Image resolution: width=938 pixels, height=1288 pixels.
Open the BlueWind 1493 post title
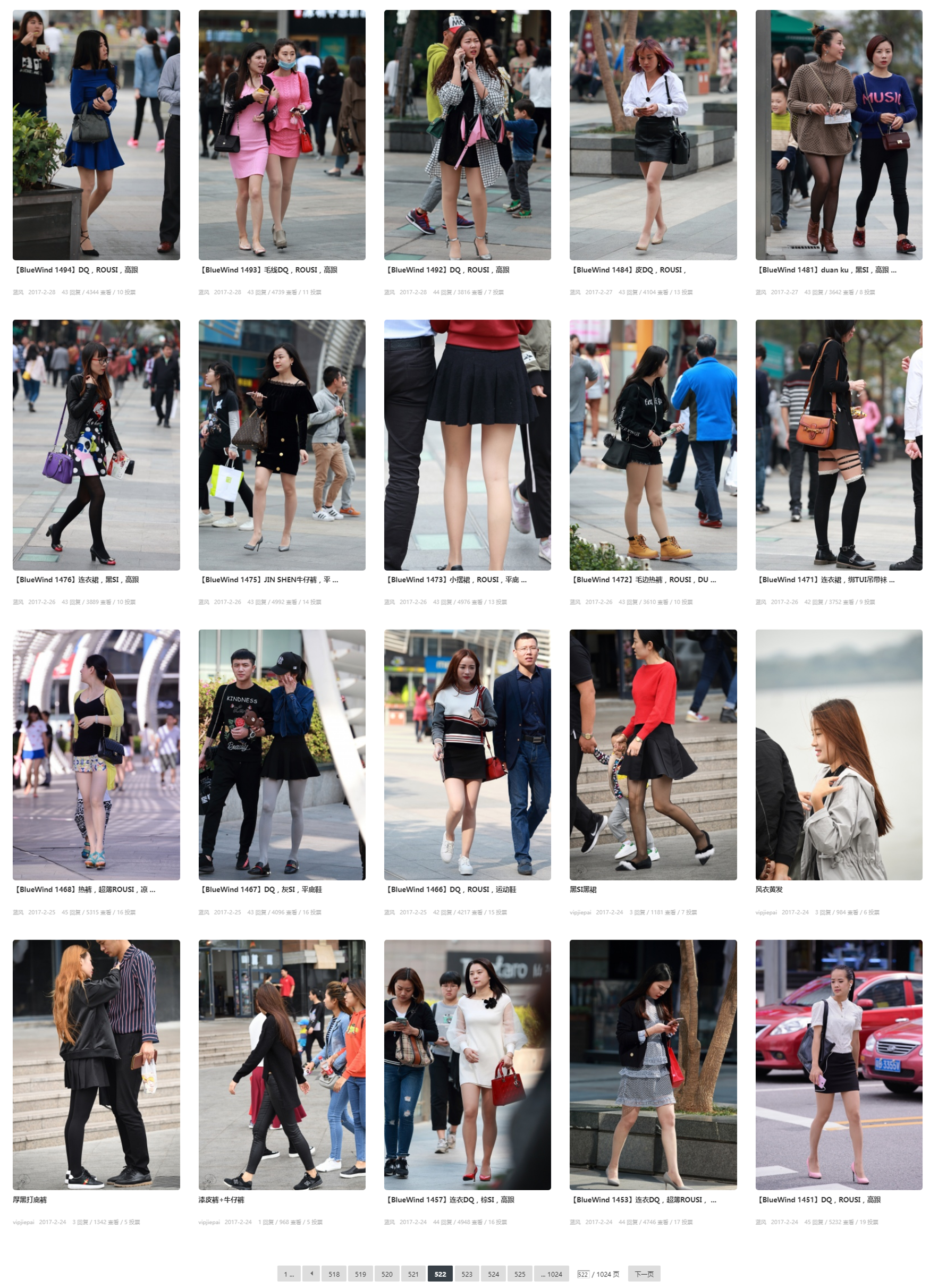pyautogui.click(x=268, y=270)
